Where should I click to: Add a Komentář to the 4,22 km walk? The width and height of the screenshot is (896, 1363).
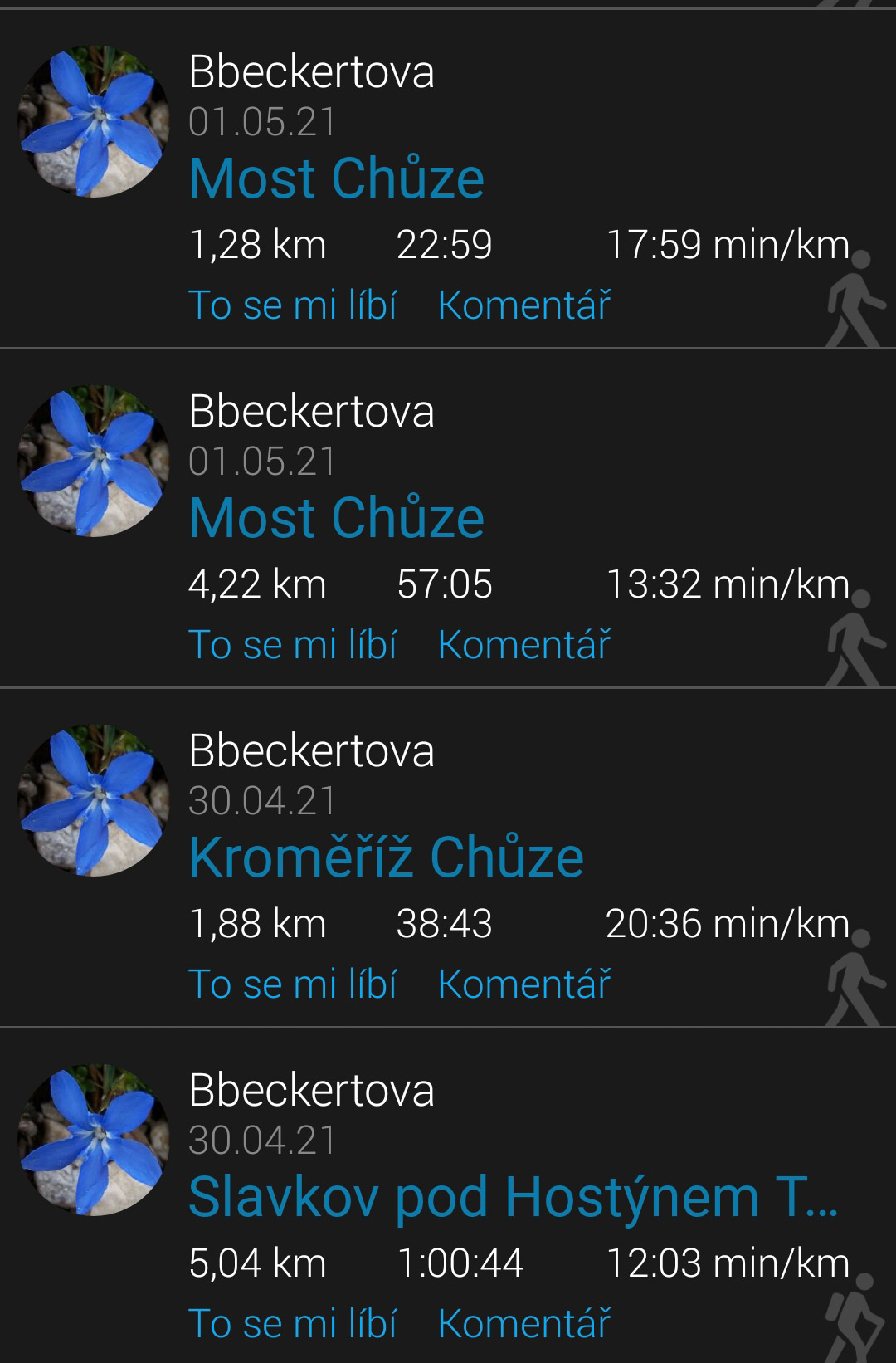coord(524,644)
